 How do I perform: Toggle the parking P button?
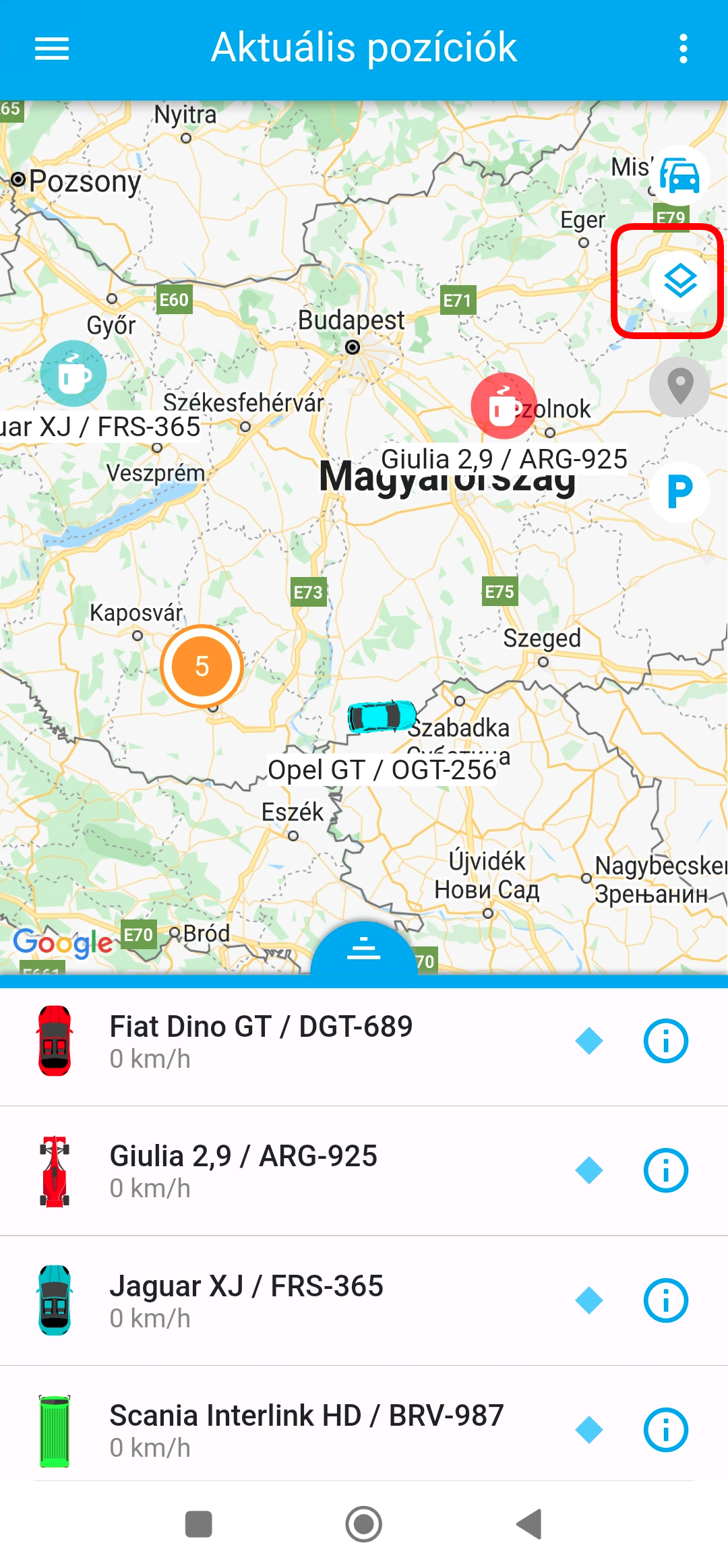tap(679, 491)
